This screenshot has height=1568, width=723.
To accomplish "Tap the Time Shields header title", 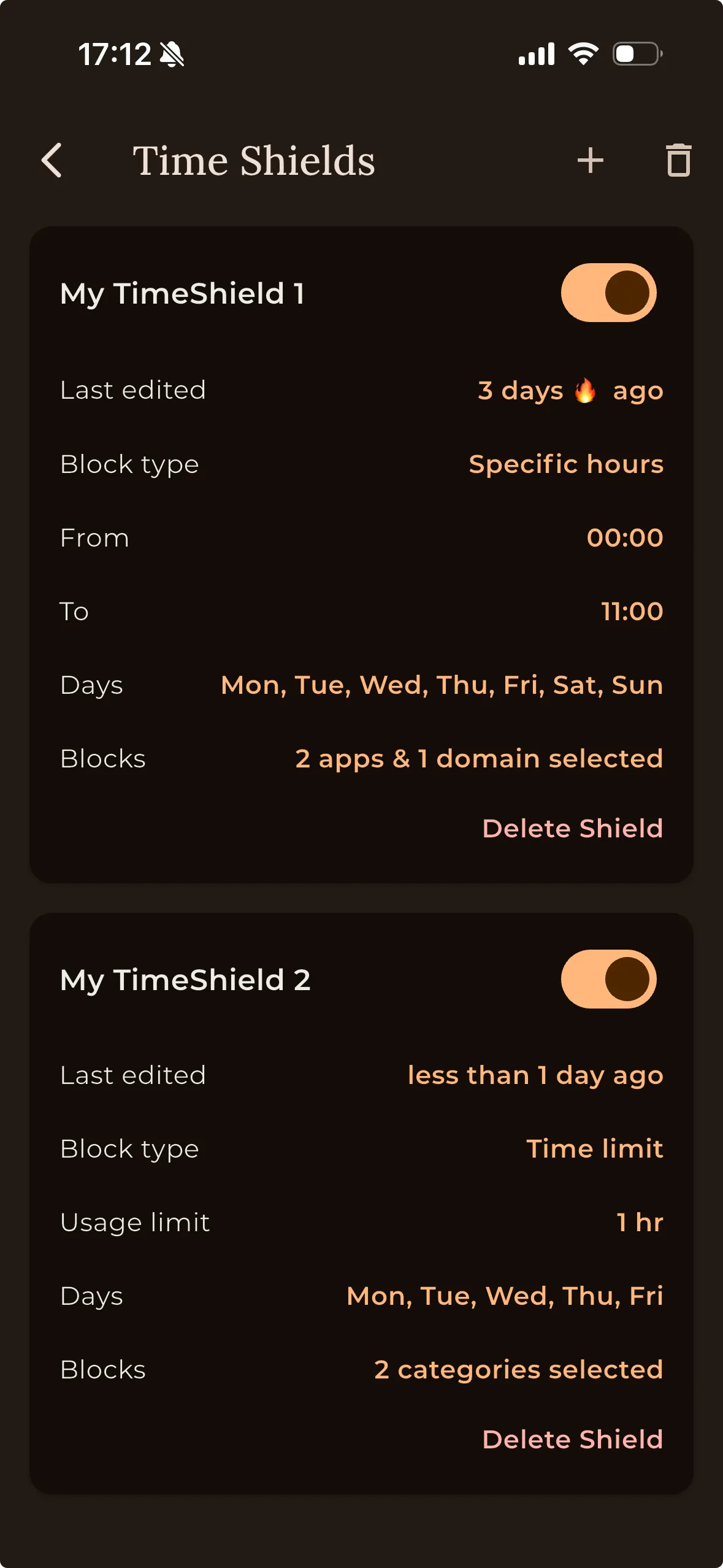I will (254, 161).
